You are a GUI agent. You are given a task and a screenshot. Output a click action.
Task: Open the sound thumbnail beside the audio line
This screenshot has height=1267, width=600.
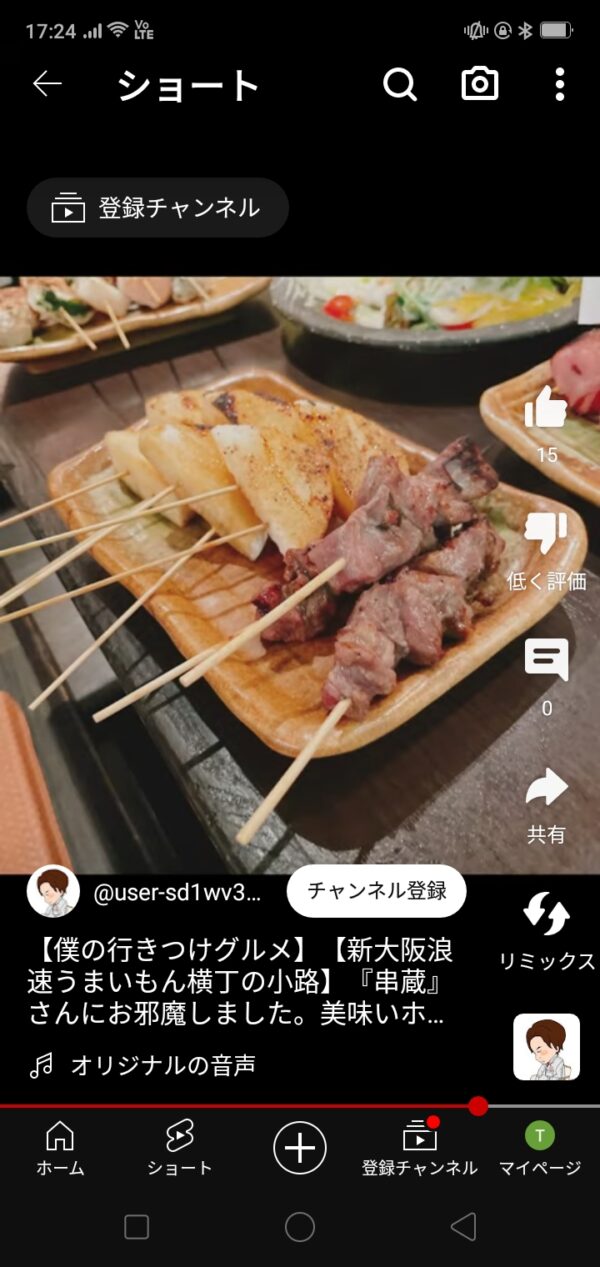pos(546,1047)
